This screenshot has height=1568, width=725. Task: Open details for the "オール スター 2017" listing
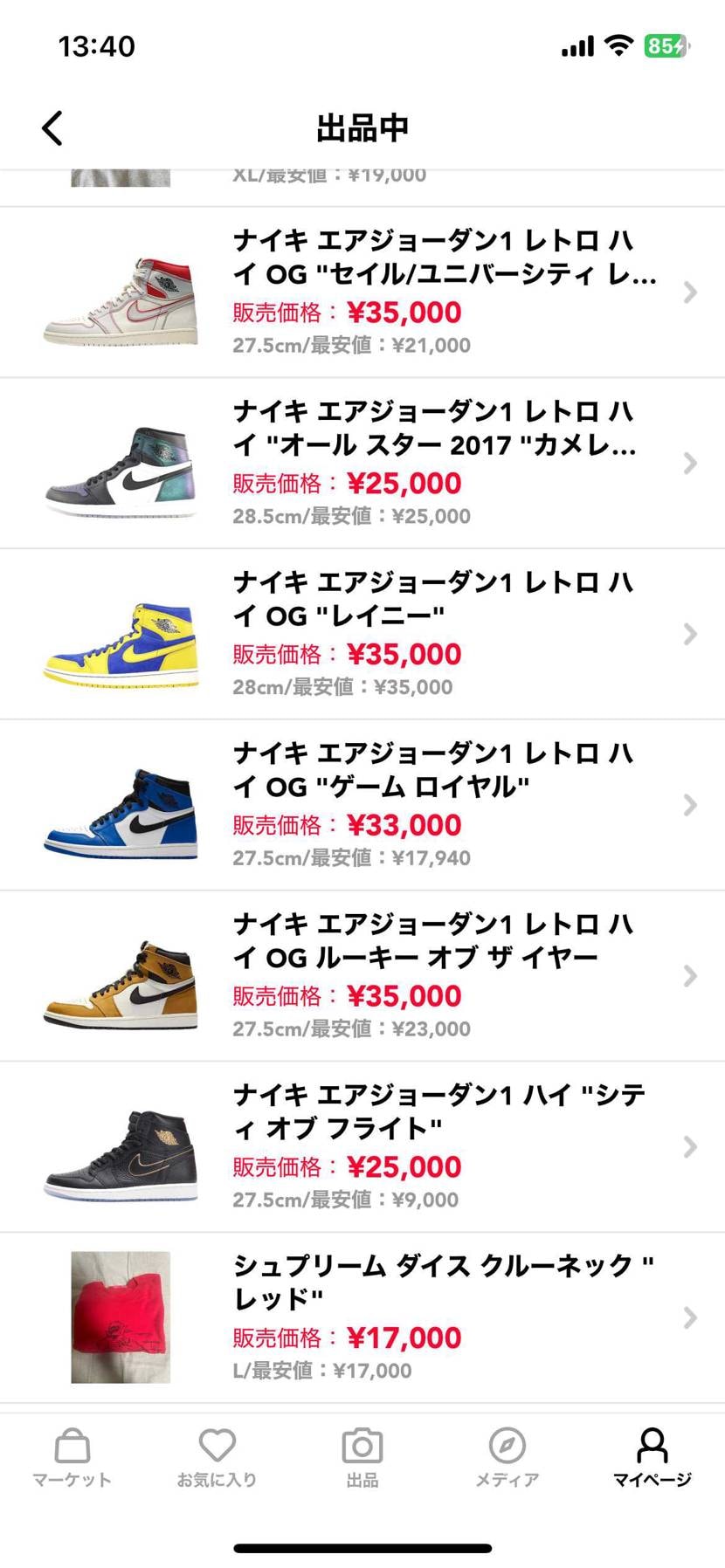coord(690,463)
